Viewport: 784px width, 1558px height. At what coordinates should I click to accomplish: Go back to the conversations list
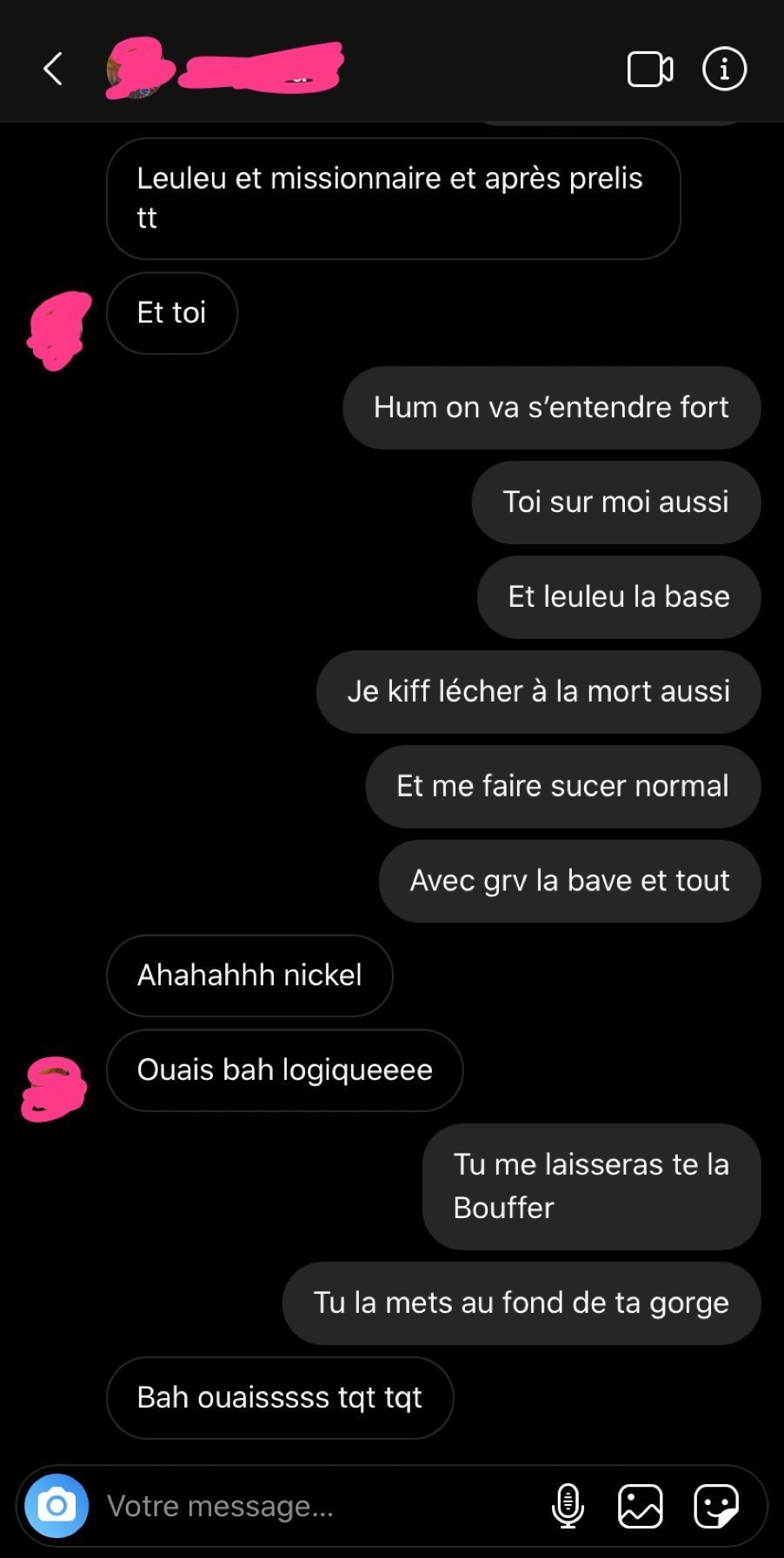53,69
